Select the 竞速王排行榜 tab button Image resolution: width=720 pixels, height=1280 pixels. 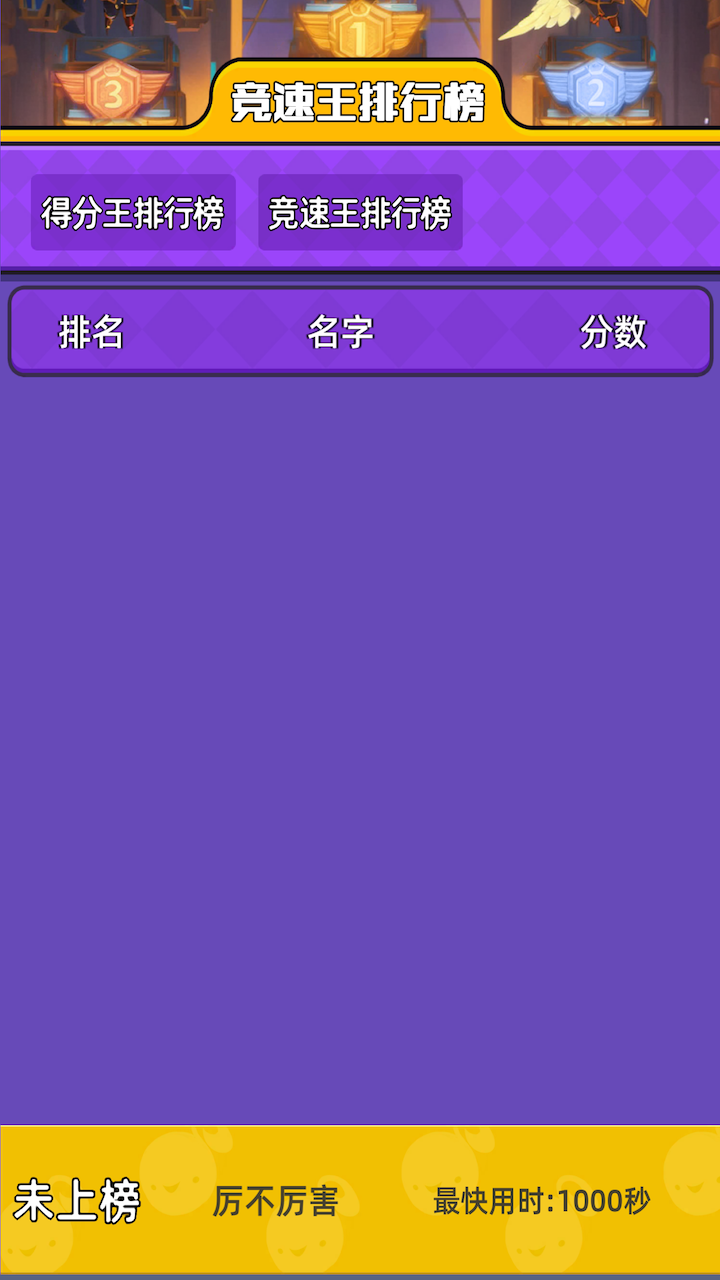click(x=360, y=213)
